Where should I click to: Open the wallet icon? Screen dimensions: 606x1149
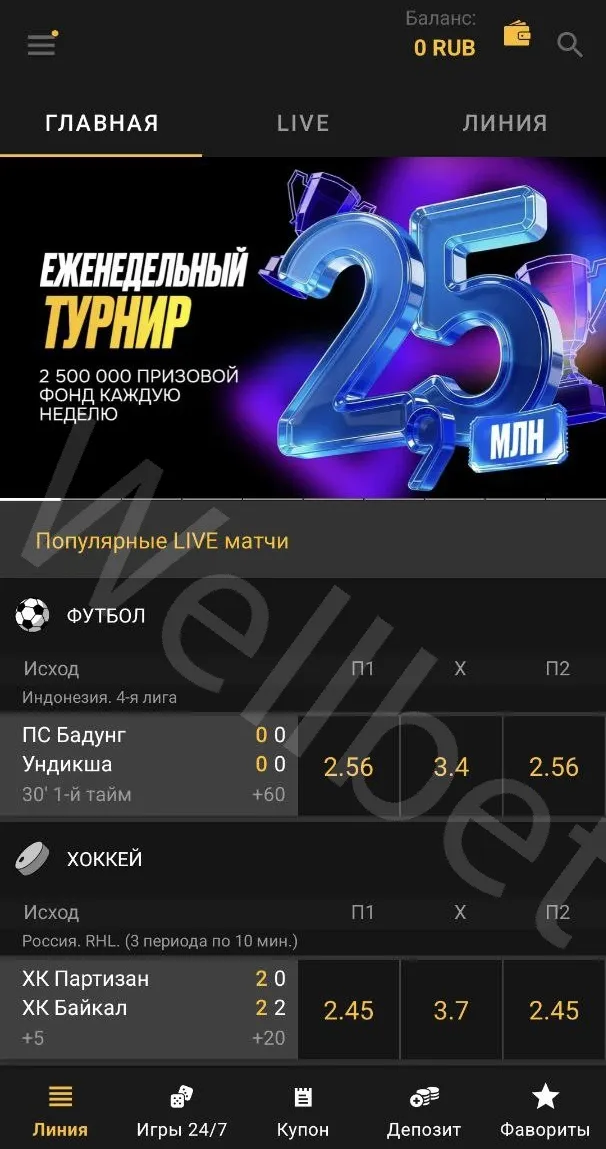(x=517, y=35)
